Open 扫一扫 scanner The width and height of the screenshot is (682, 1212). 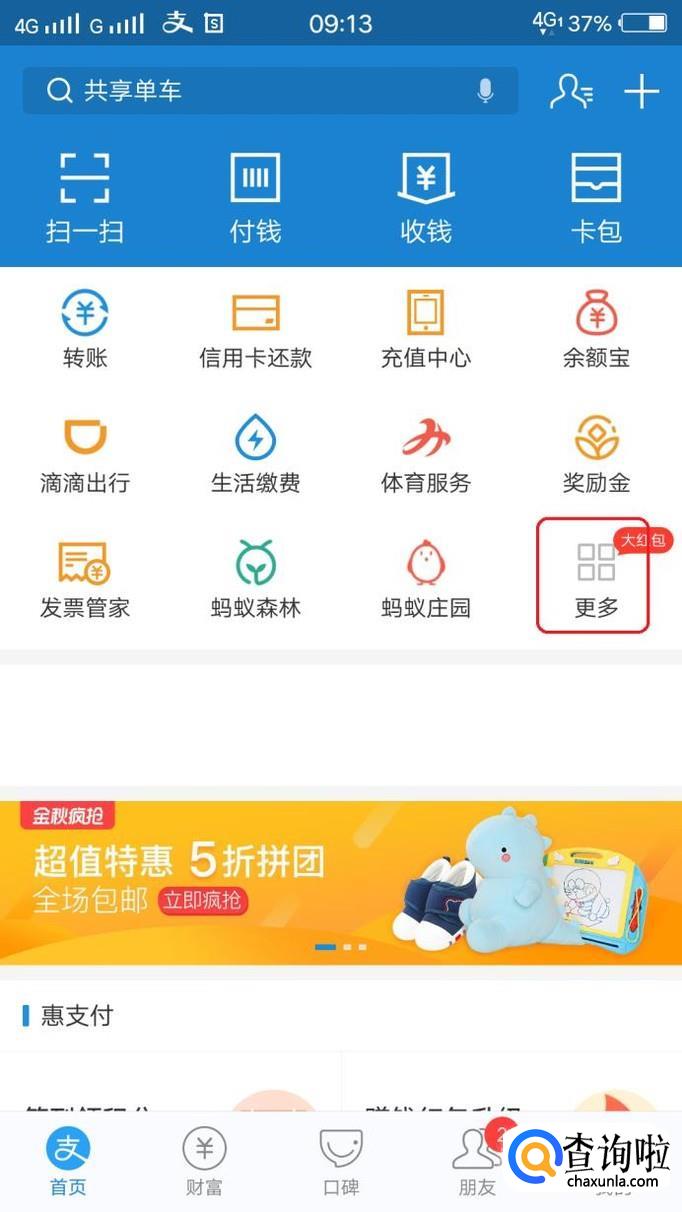[85, 197]
